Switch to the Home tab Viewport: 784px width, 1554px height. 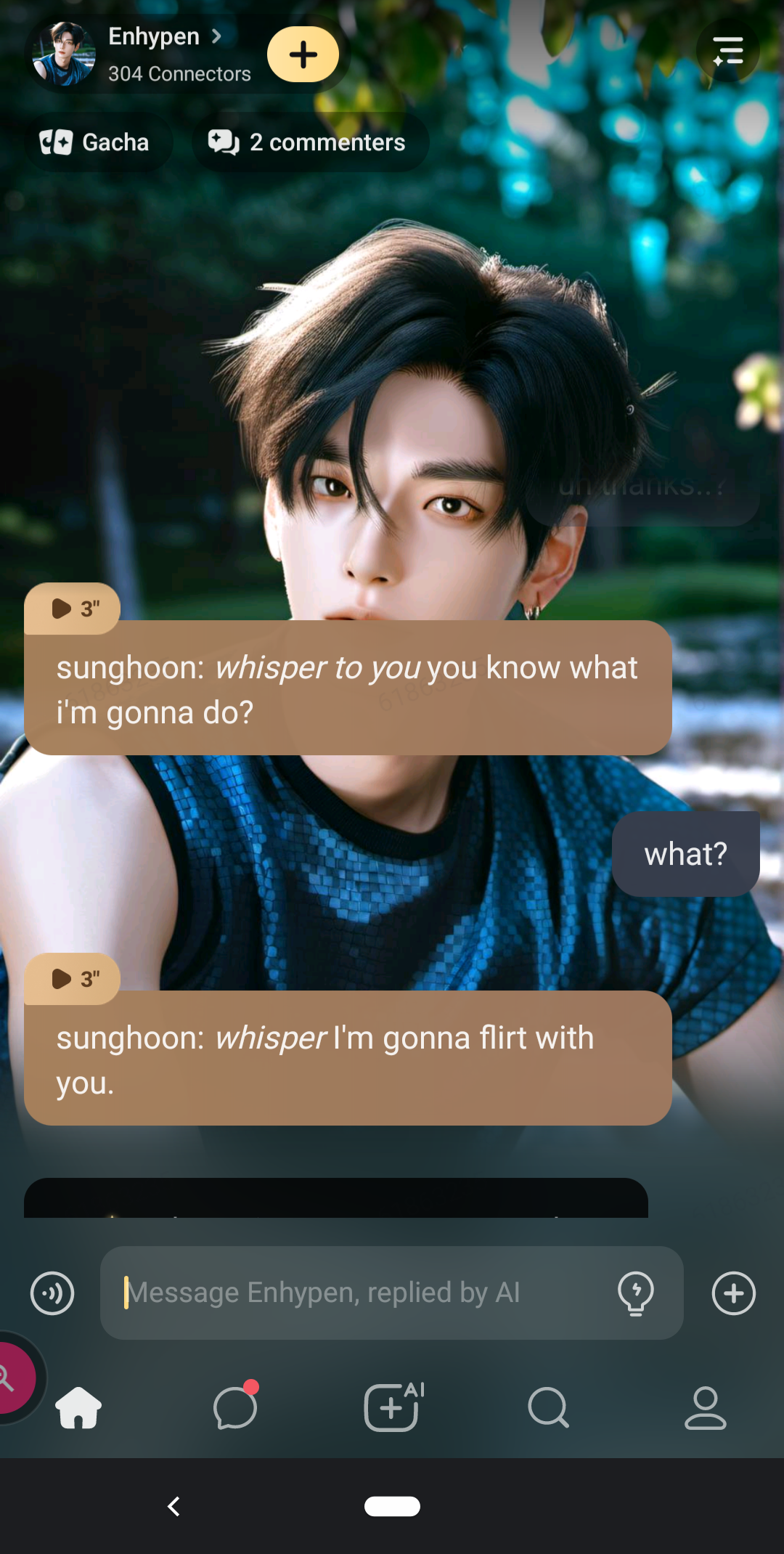[x=78, y=1407]
